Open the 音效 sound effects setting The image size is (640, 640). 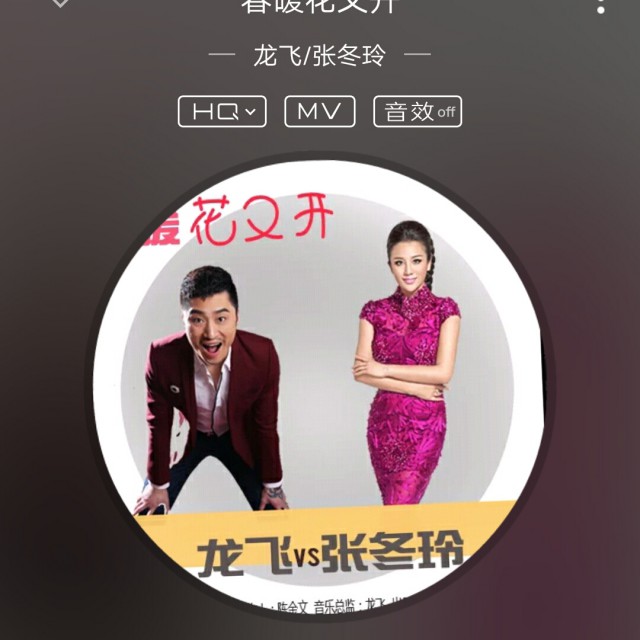[x=417, y=111]
